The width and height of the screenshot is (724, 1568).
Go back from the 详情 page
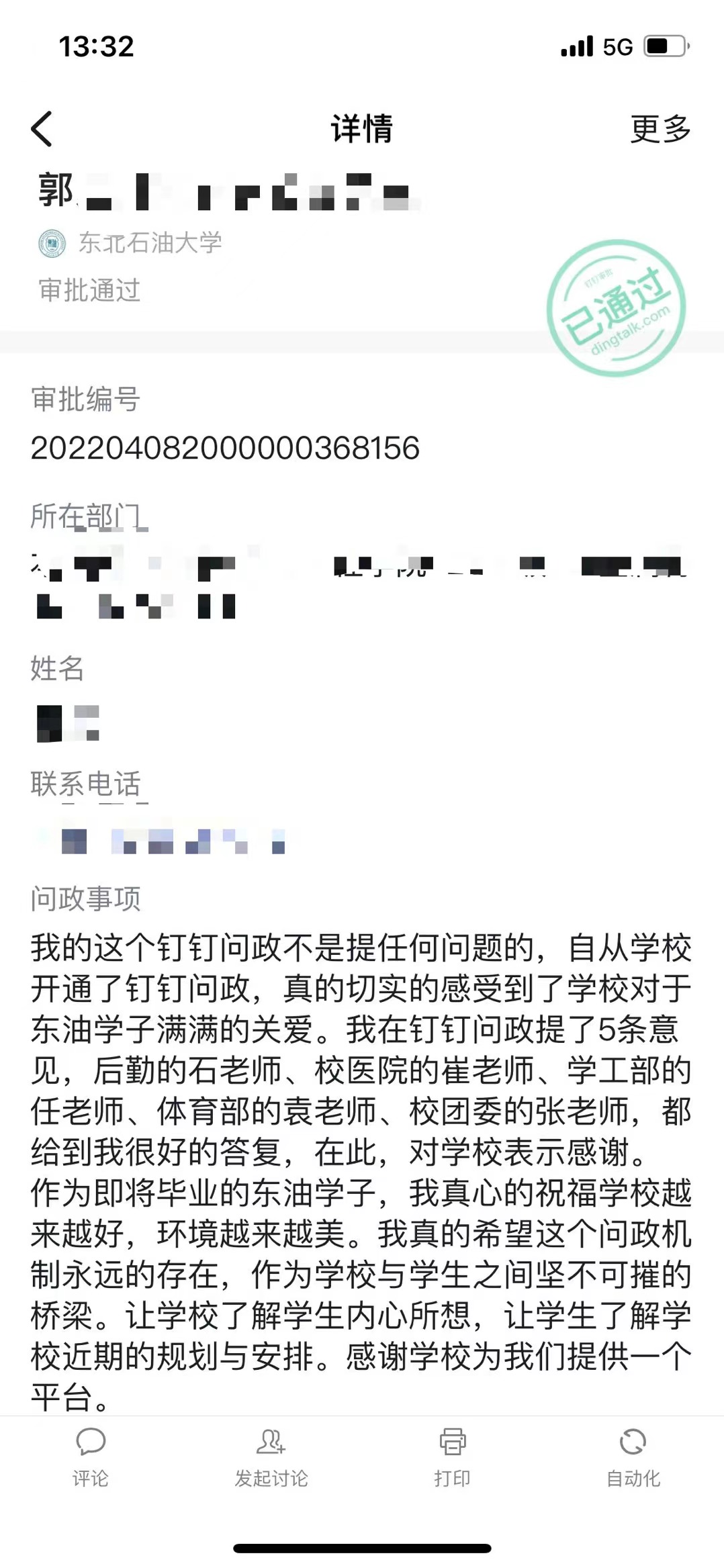[42, 128]
